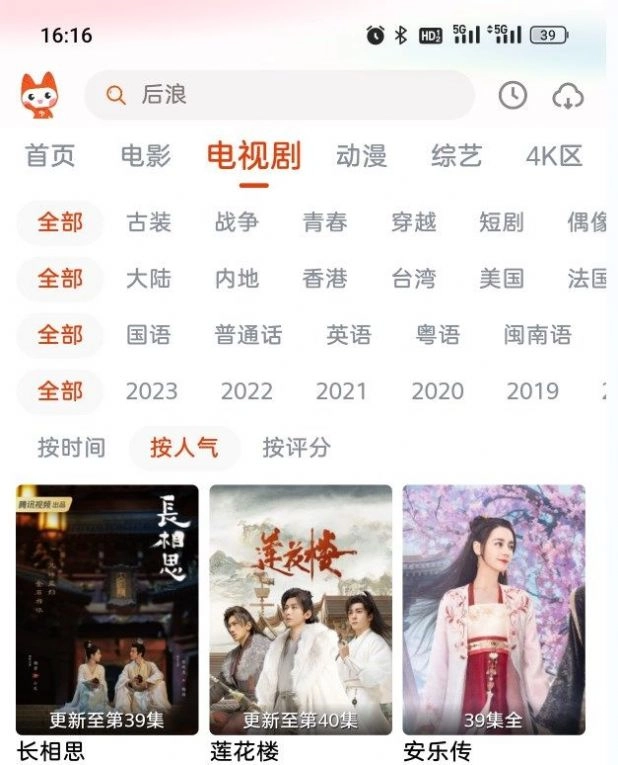Select the 短剧 genre filter
This screenshot has height=765, width=618.
pos(501,223)
